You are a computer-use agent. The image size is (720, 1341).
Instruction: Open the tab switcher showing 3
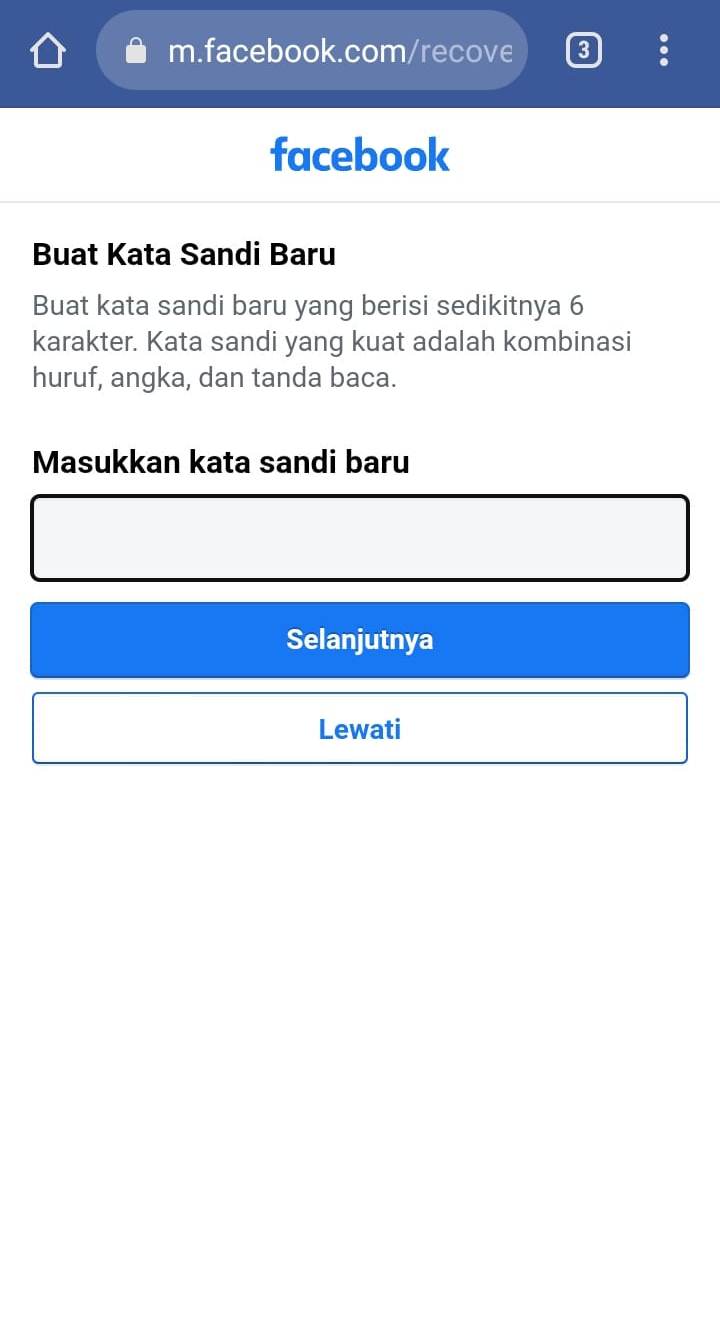pyautogui.click(x=584, y=50)
